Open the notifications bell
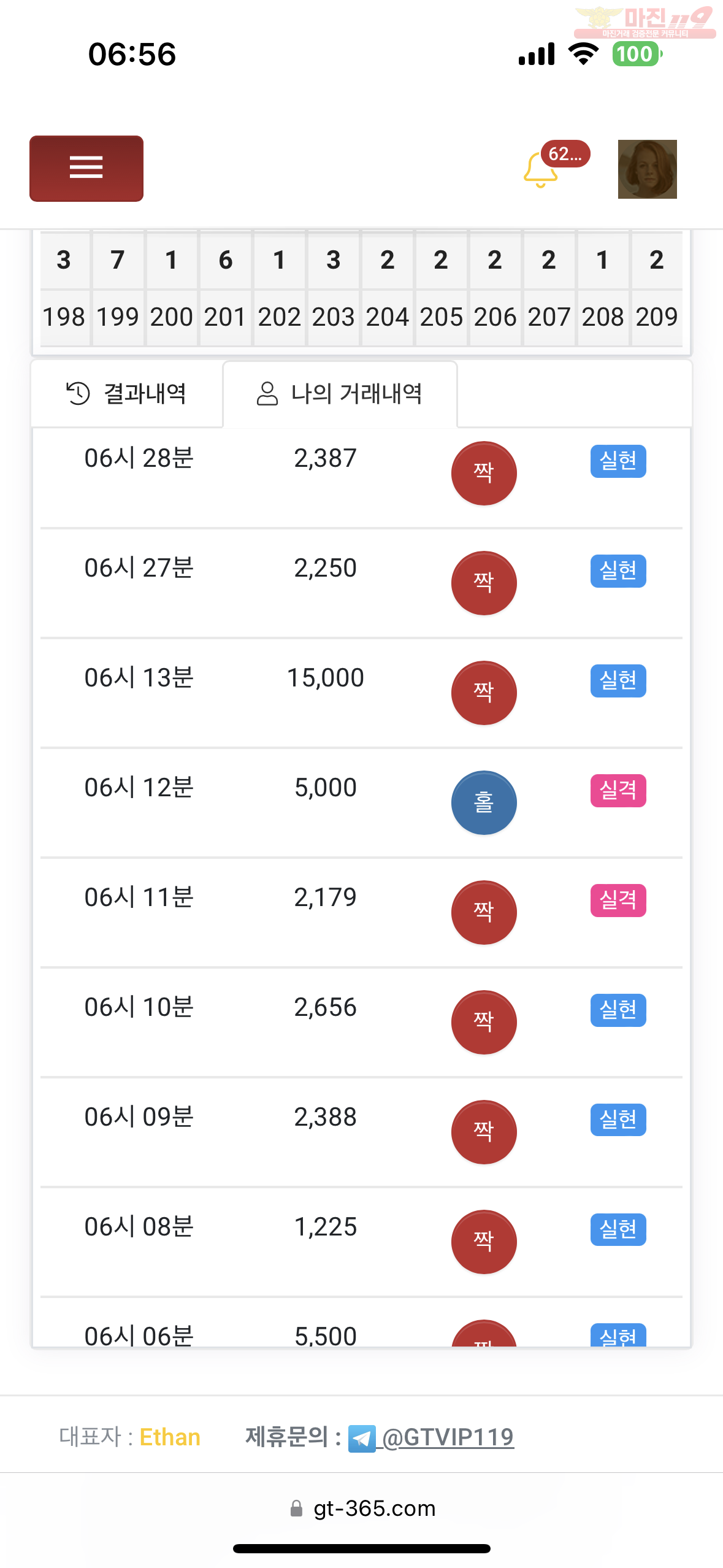 (541, 169)
